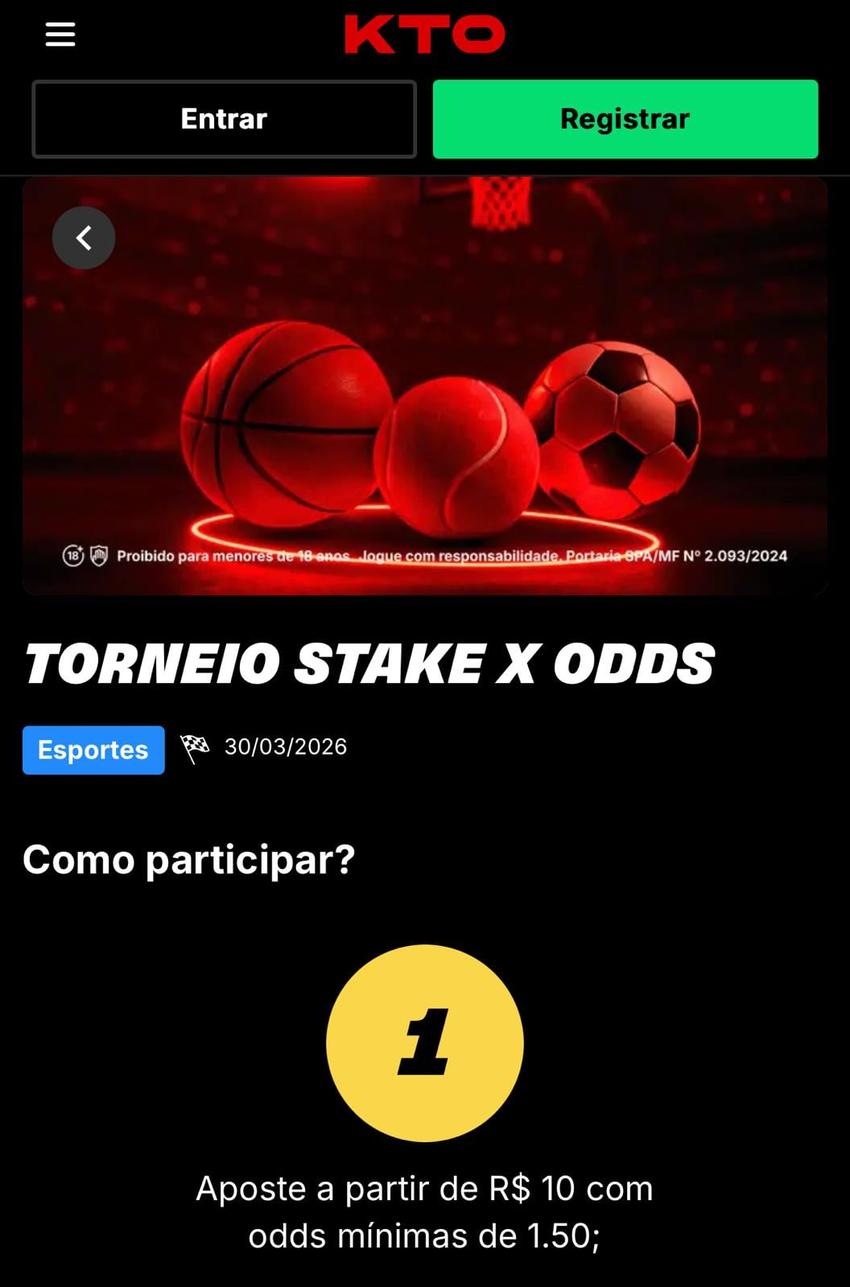850x1287 pixels.
Task: Click the back arrow on the banner
Action: (x=84, y=238)
